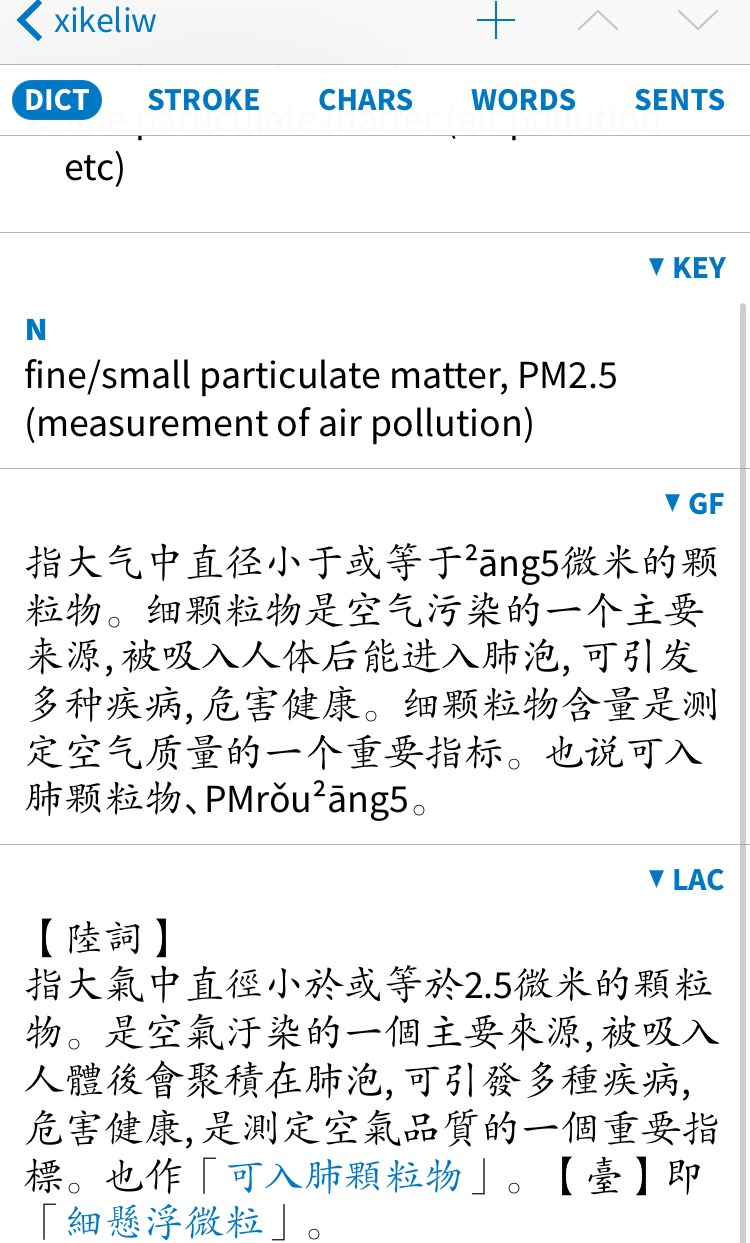Switch to the CHARS tab

click(365, 100)
